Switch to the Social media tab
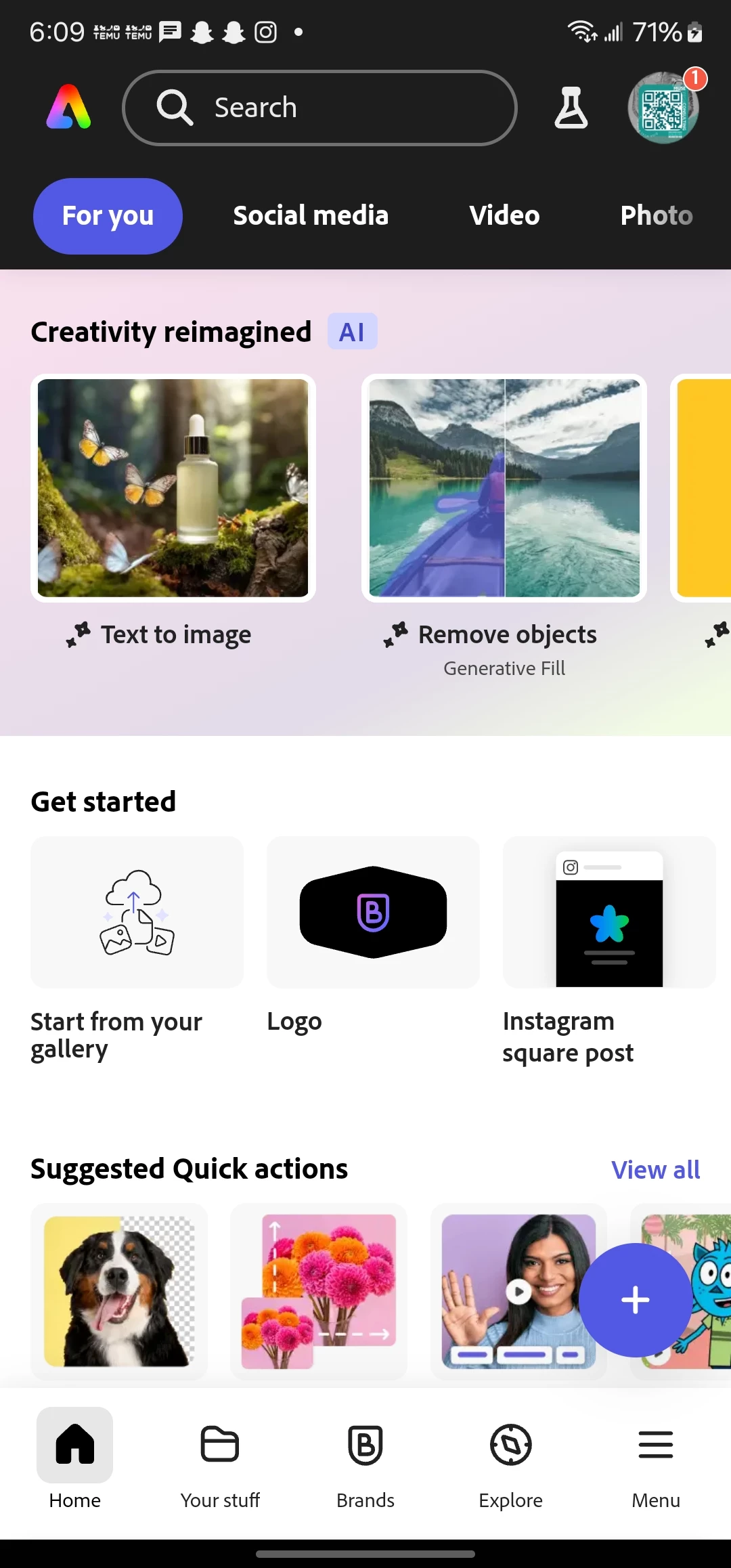This screenshot has height=1568, width=731. click(311, 215)
